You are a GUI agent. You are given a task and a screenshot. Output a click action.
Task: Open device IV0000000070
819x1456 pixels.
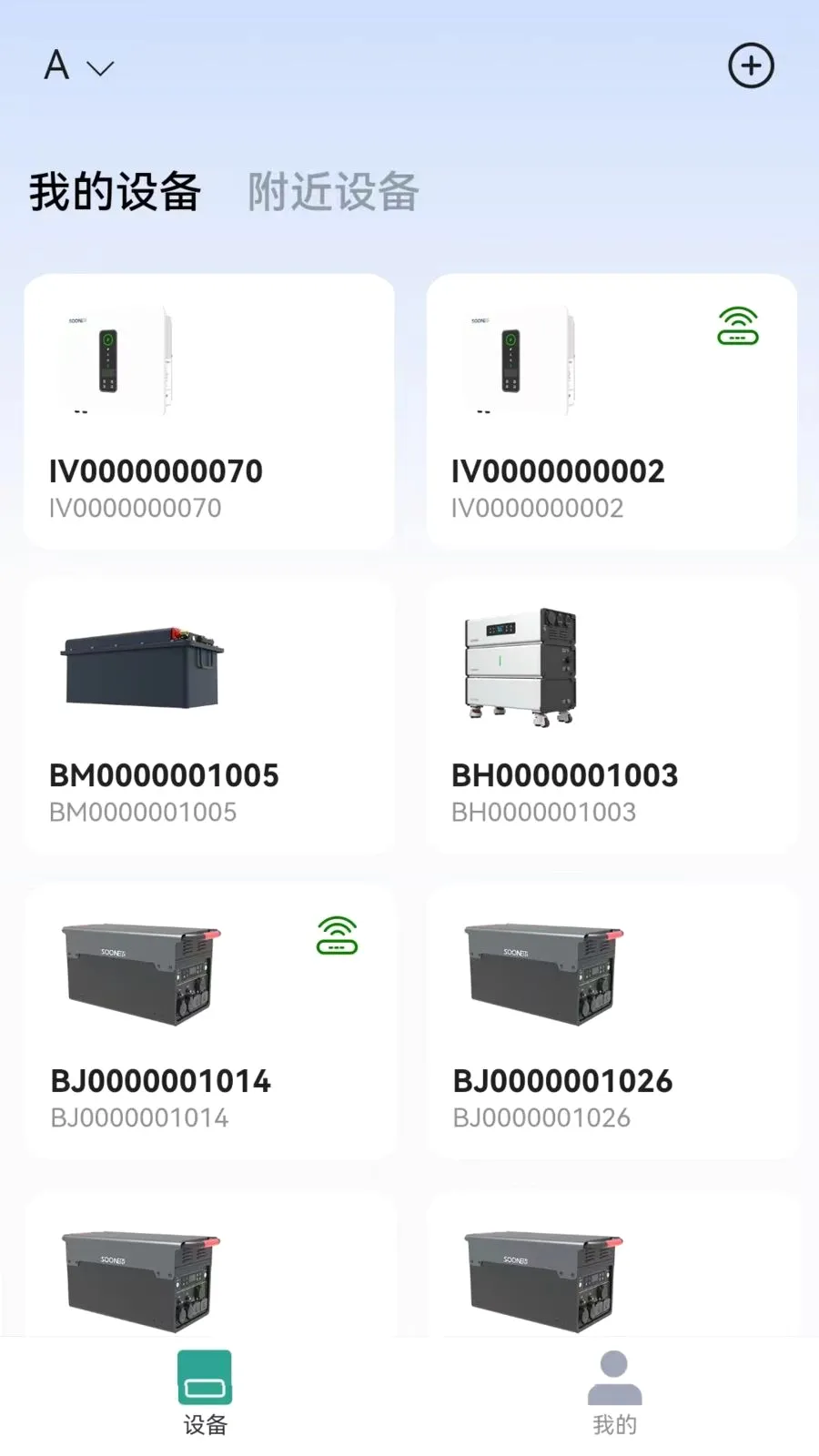tap(209, 411)
